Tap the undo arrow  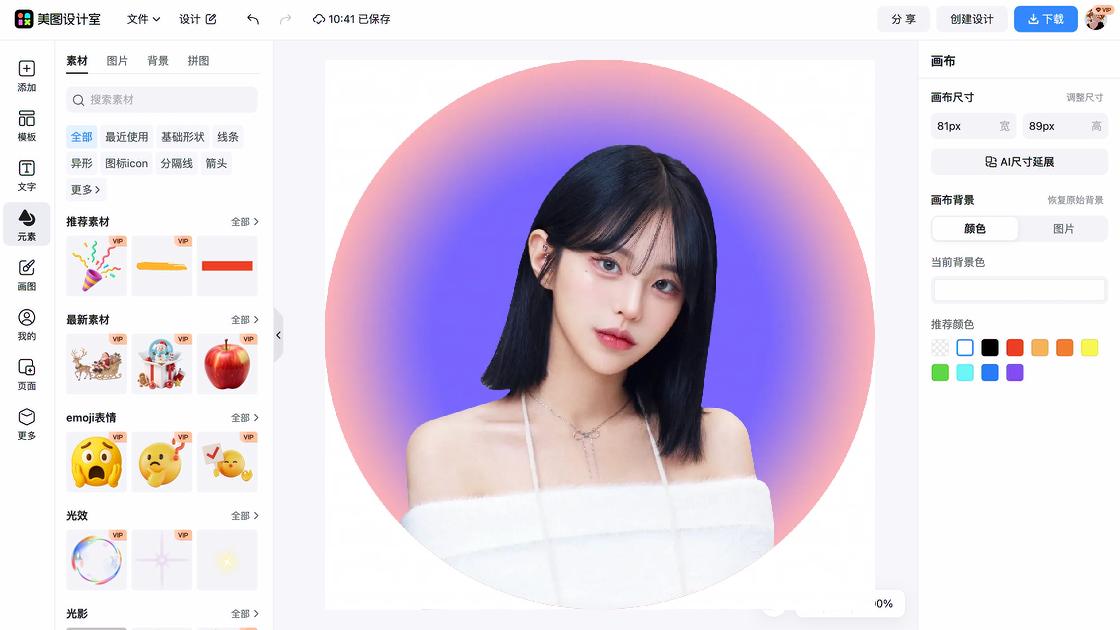pos(253,19)
